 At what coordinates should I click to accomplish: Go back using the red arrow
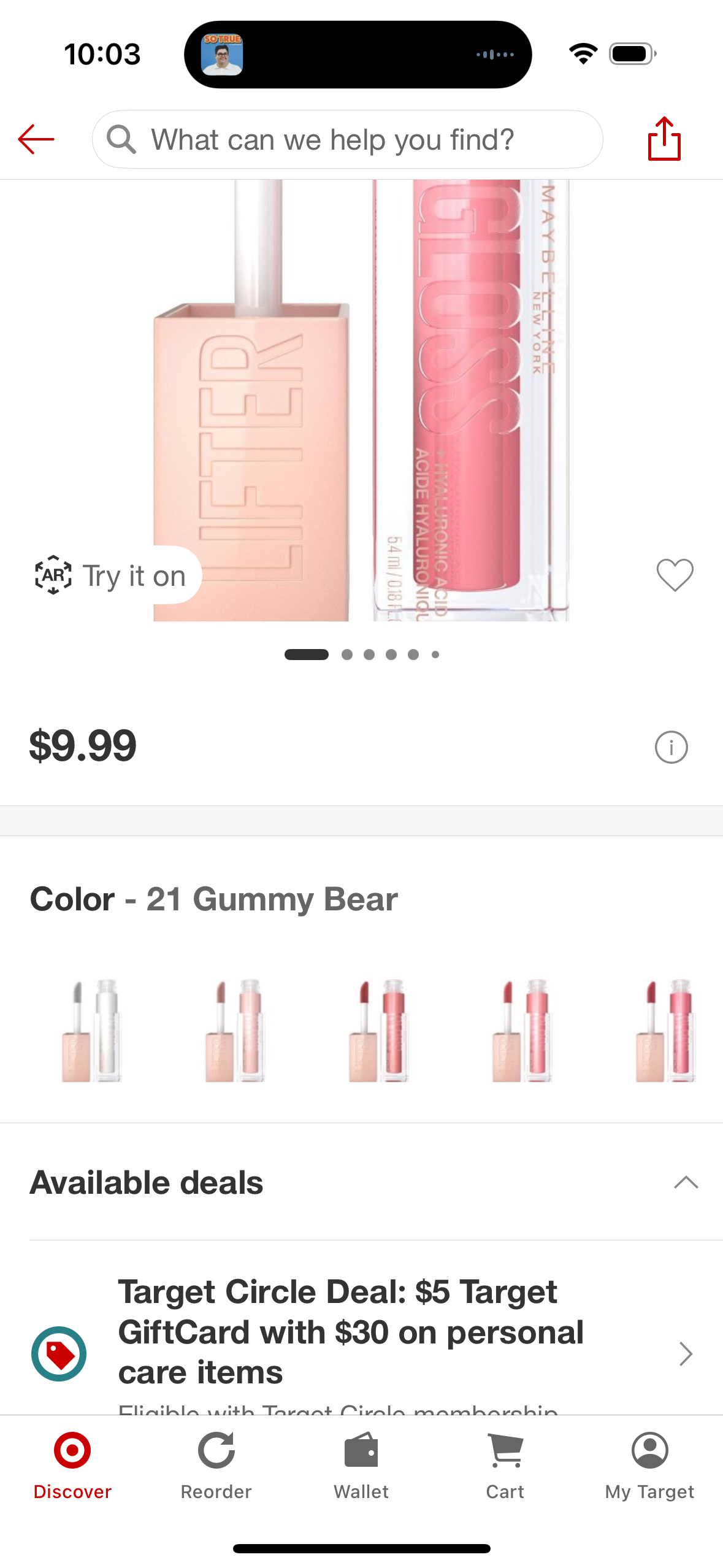click(37, 139)
